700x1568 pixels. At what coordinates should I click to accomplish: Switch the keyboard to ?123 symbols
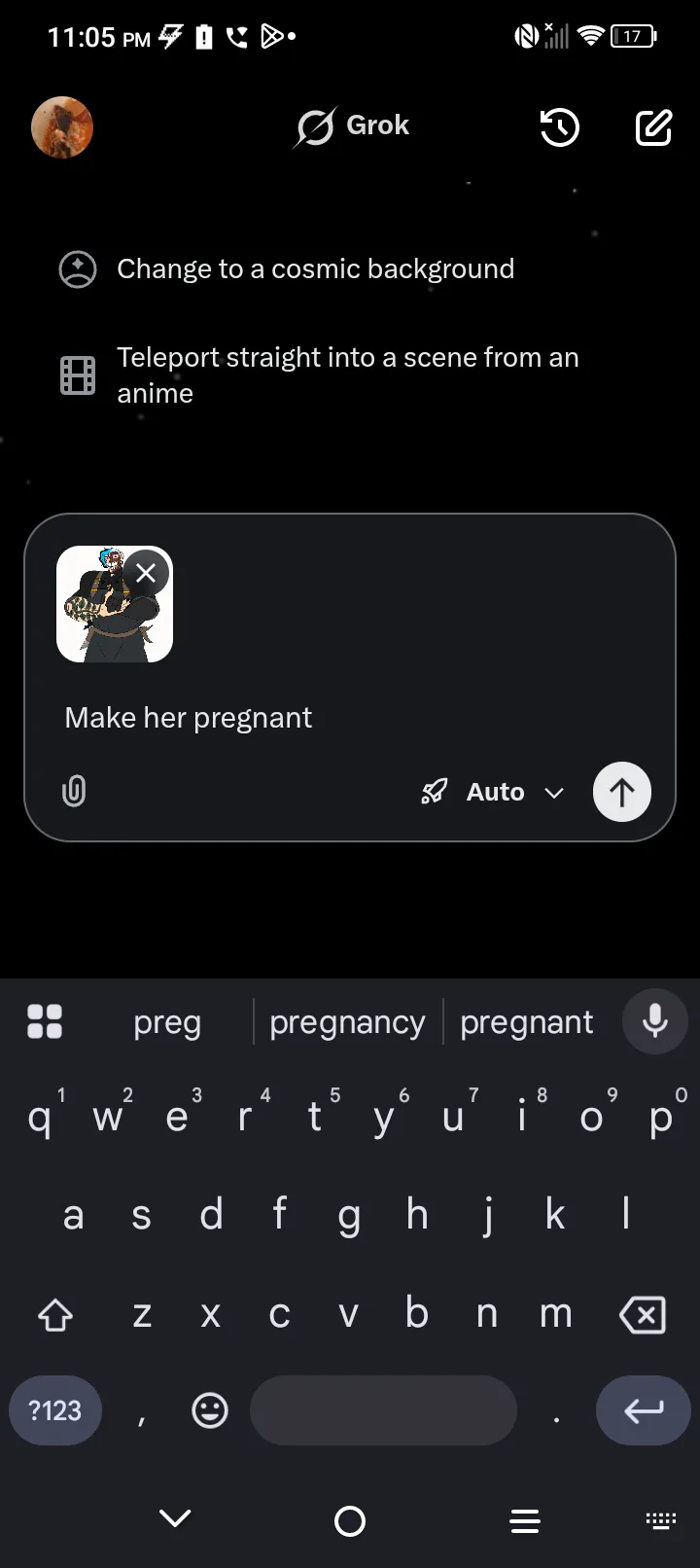point(55,1410)
